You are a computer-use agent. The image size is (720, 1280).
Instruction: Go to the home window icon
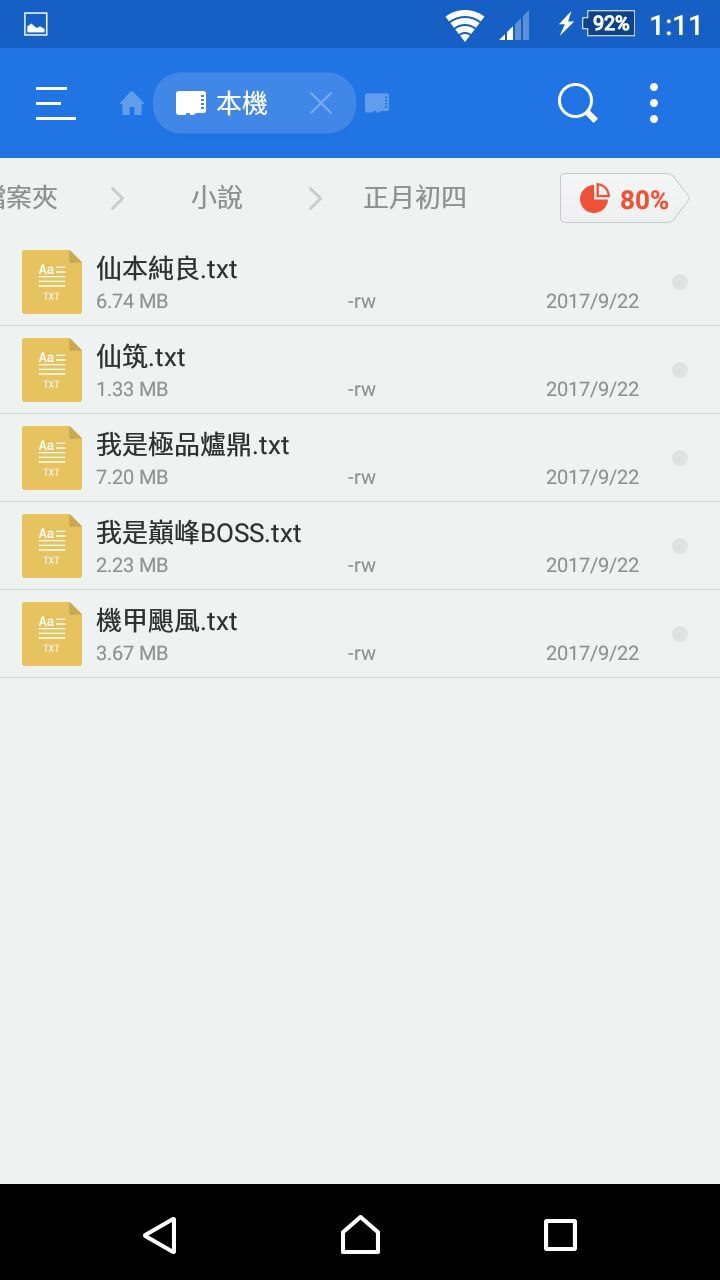(x=132, y=104)
